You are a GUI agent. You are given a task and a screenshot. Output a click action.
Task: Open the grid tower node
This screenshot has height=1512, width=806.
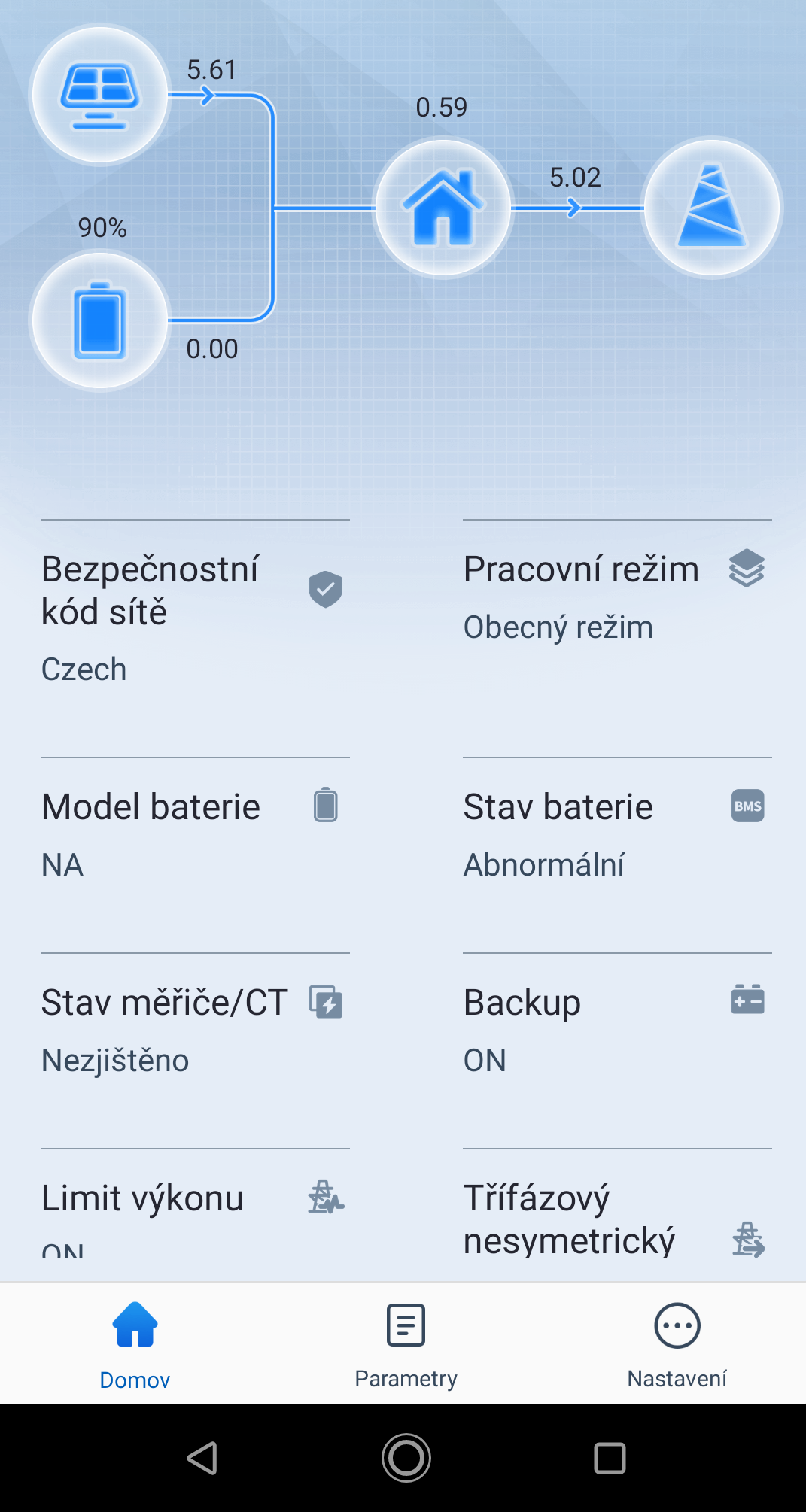[712, 208]
